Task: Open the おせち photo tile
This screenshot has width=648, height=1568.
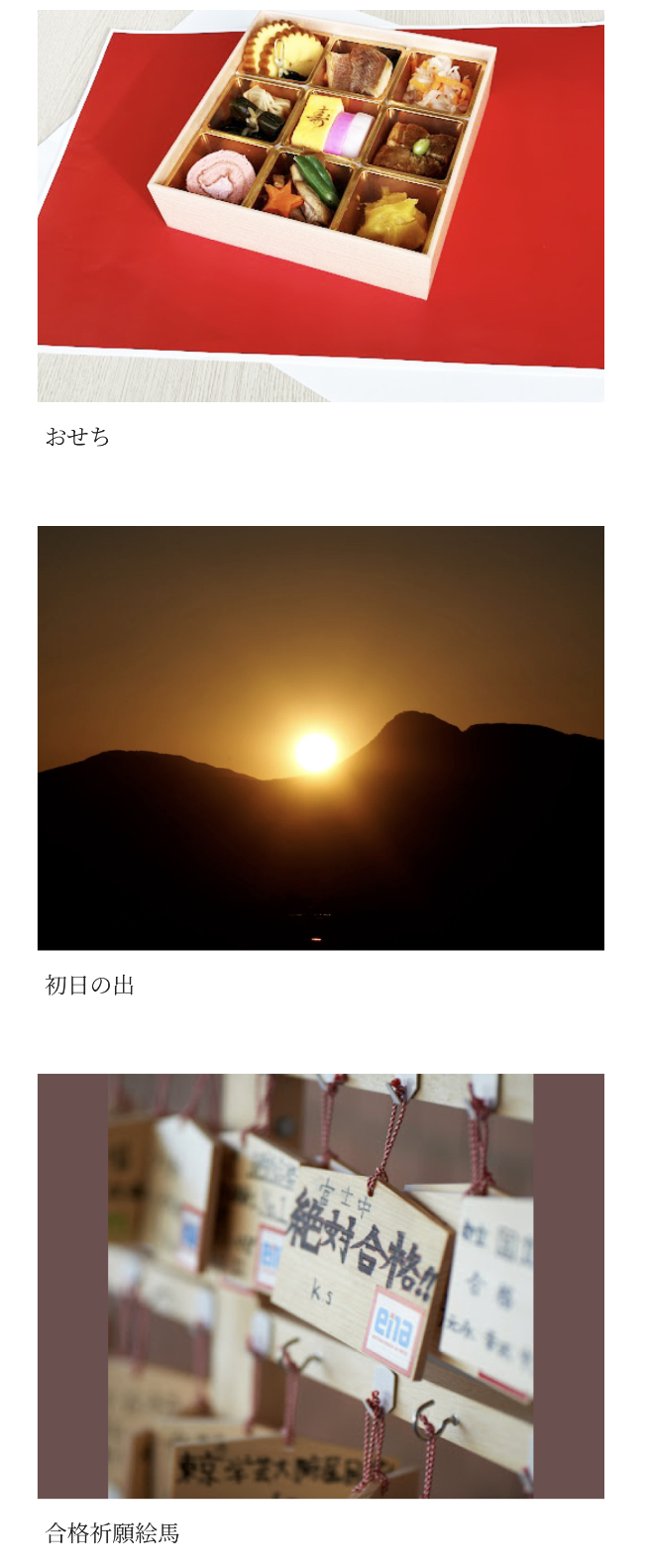Action: 320,206
